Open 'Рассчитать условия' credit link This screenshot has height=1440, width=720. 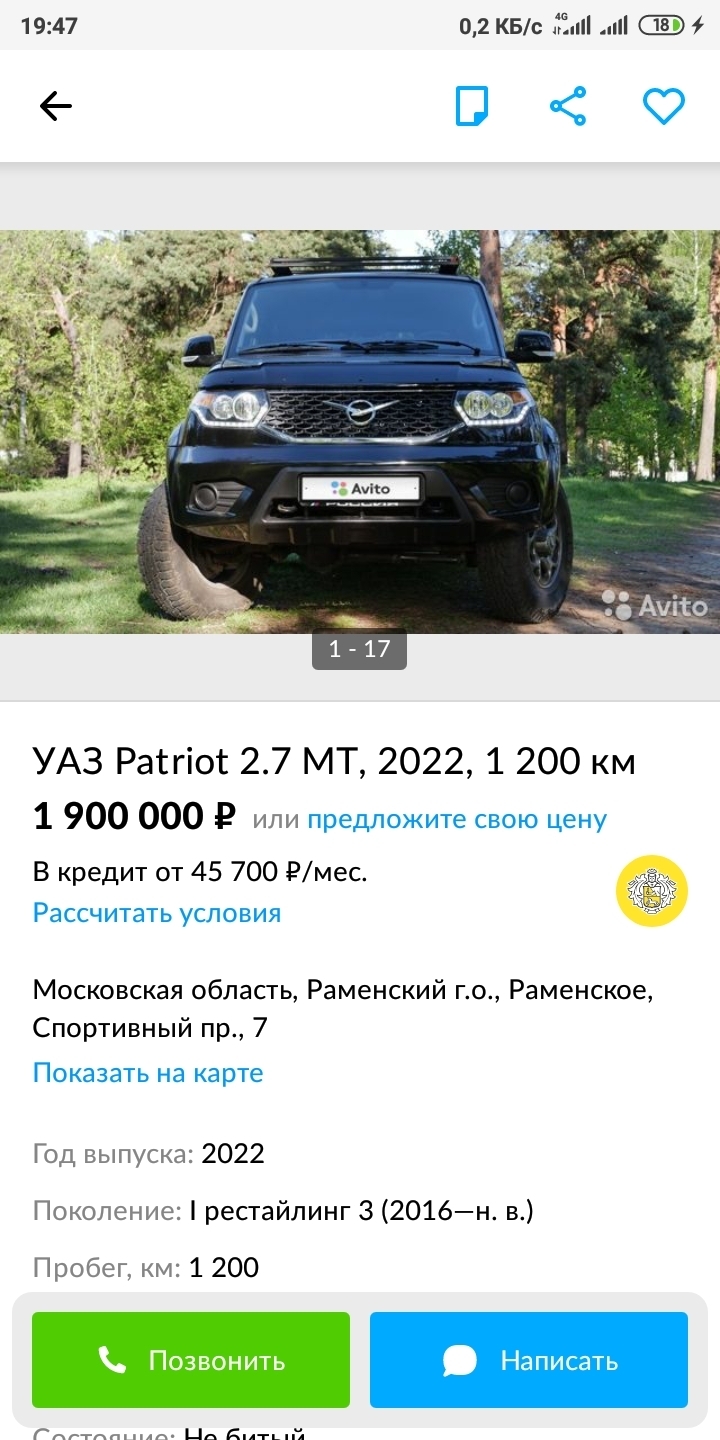[x=157, y=913]
